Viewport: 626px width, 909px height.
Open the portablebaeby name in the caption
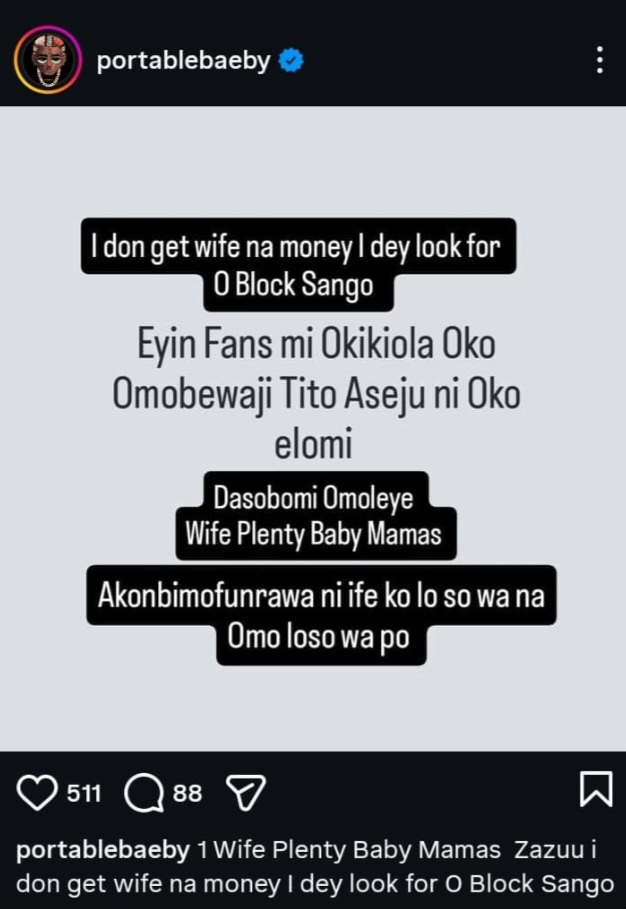point(104,850)
